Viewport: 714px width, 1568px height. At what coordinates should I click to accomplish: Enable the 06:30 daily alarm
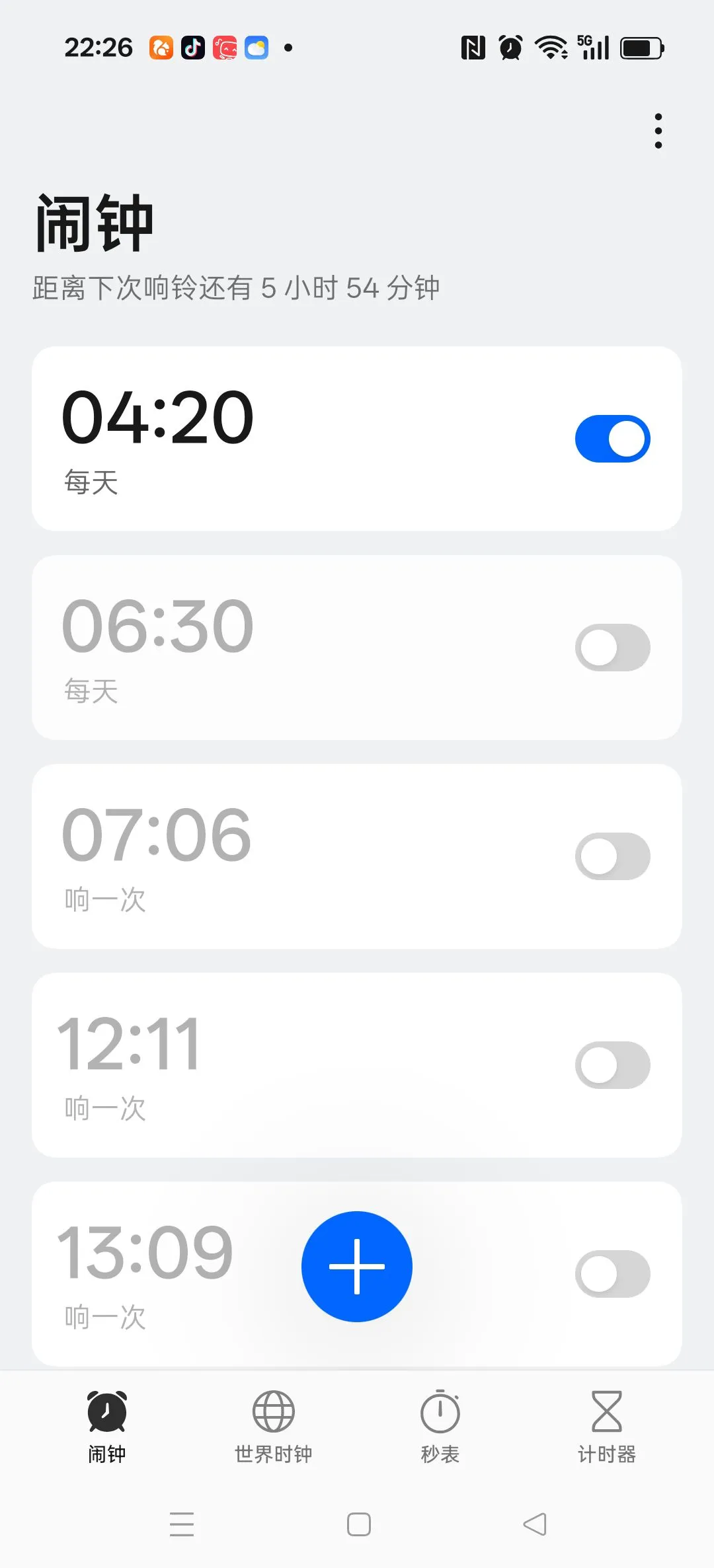tap(612, 648)
